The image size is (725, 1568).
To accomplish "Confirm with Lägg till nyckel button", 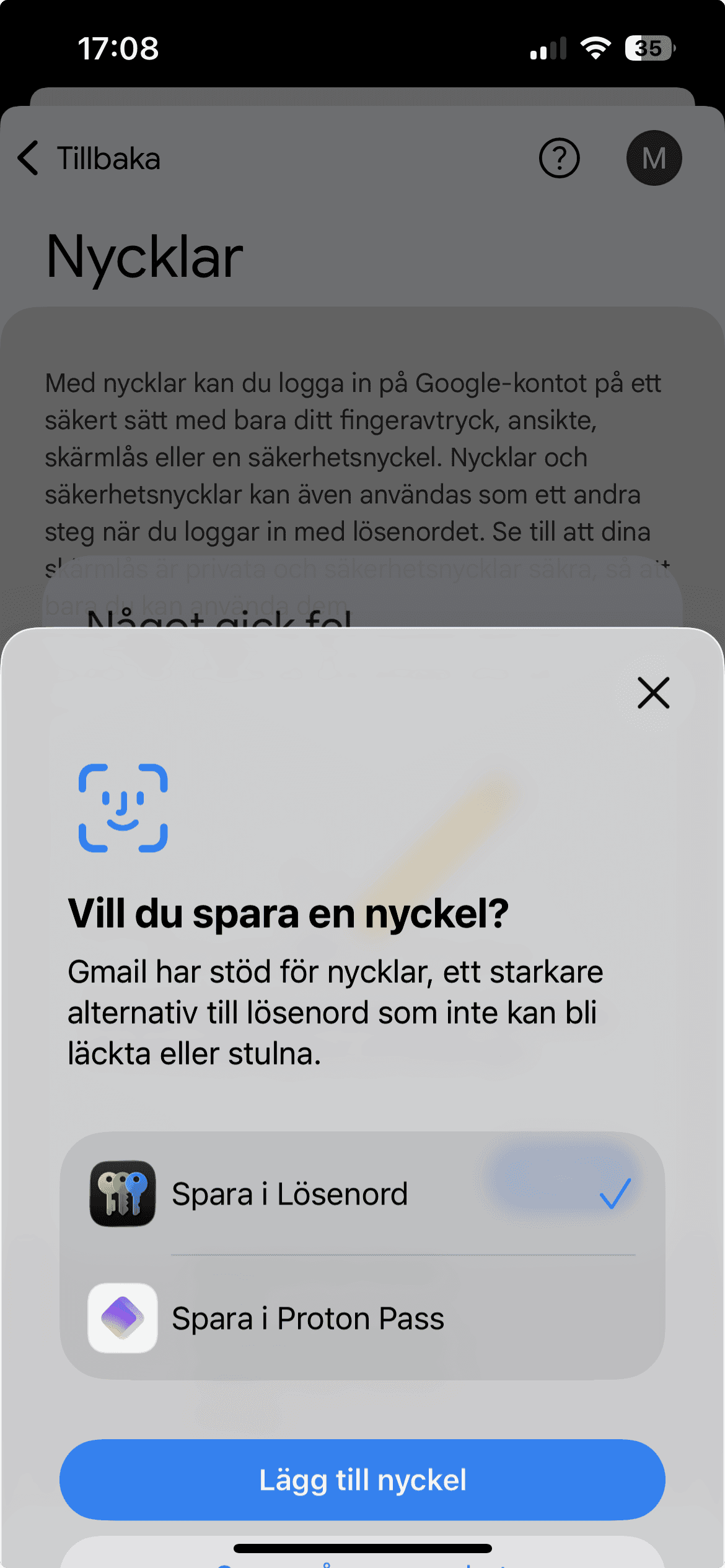I will coord(362,1479).
